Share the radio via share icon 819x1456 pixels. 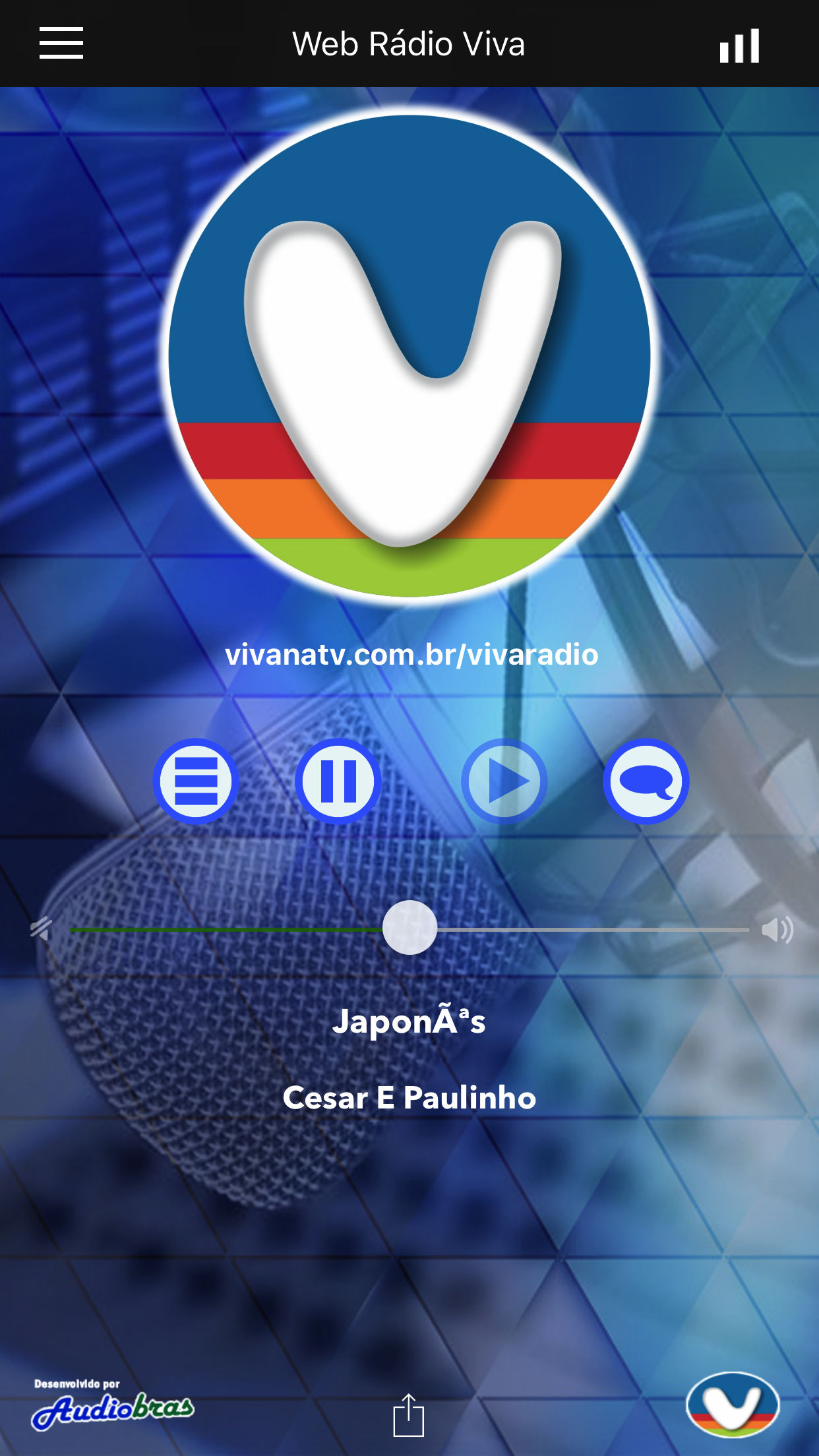[x=409, y=1414]
